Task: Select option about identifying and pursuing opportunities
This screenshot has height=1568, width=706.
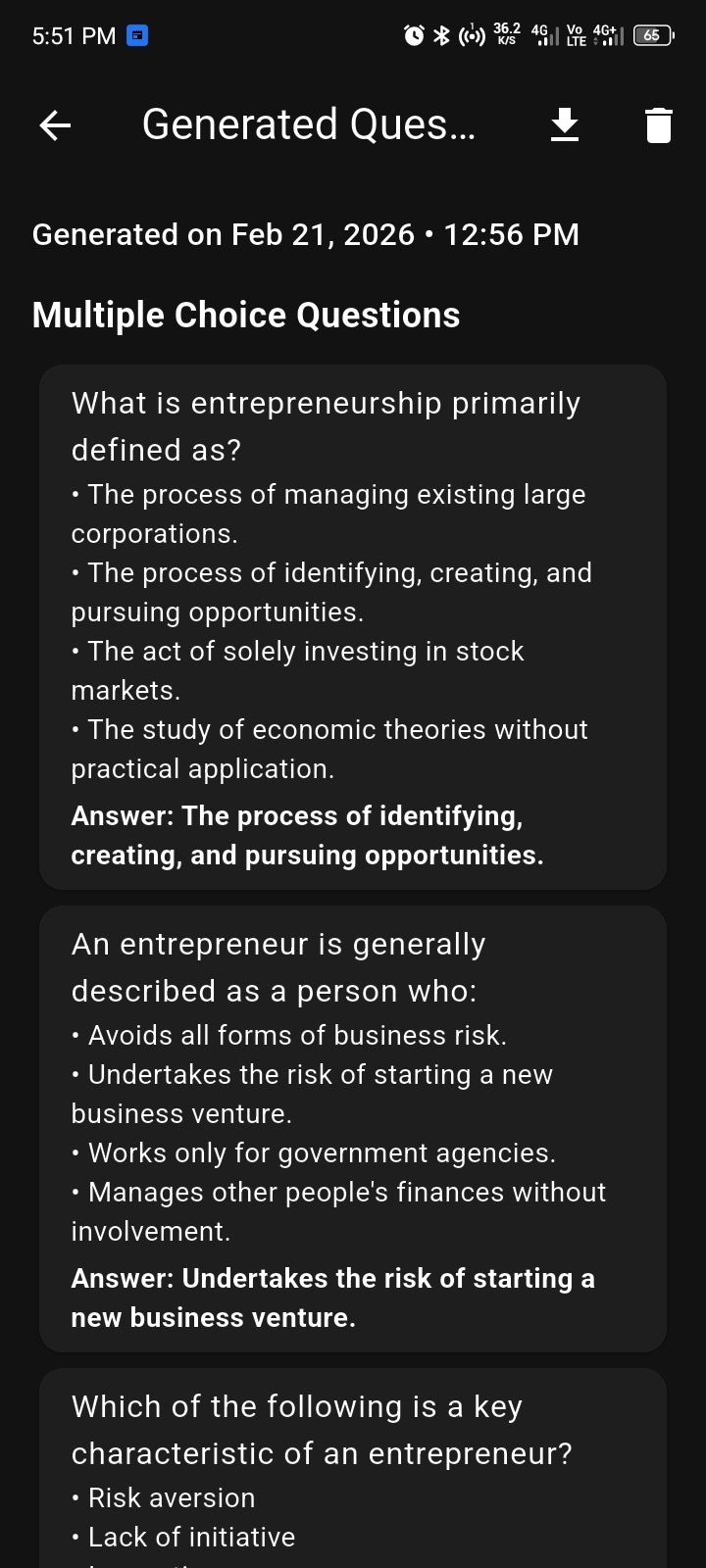Action: [x=330, y=592]
